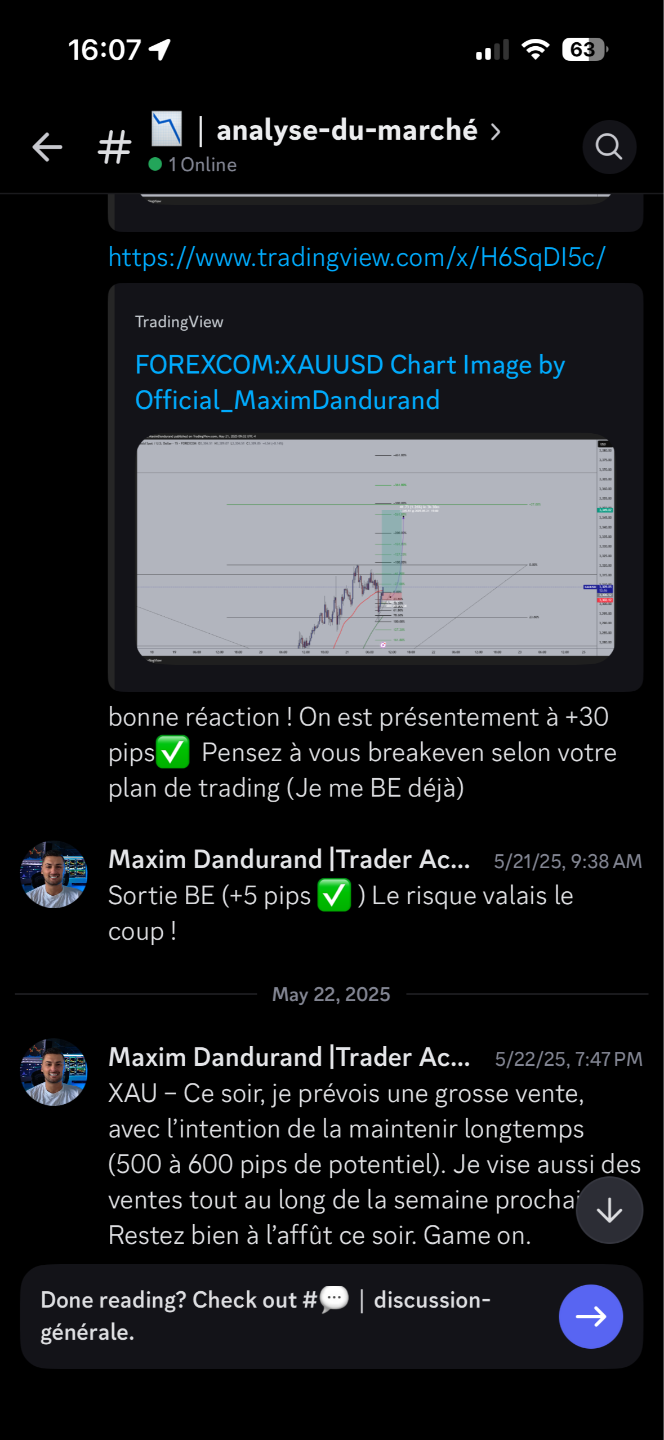Open the tradingview.com/x/H6SqDI5c link
The image size is (664, 1440).
click(x=357, y=257)
